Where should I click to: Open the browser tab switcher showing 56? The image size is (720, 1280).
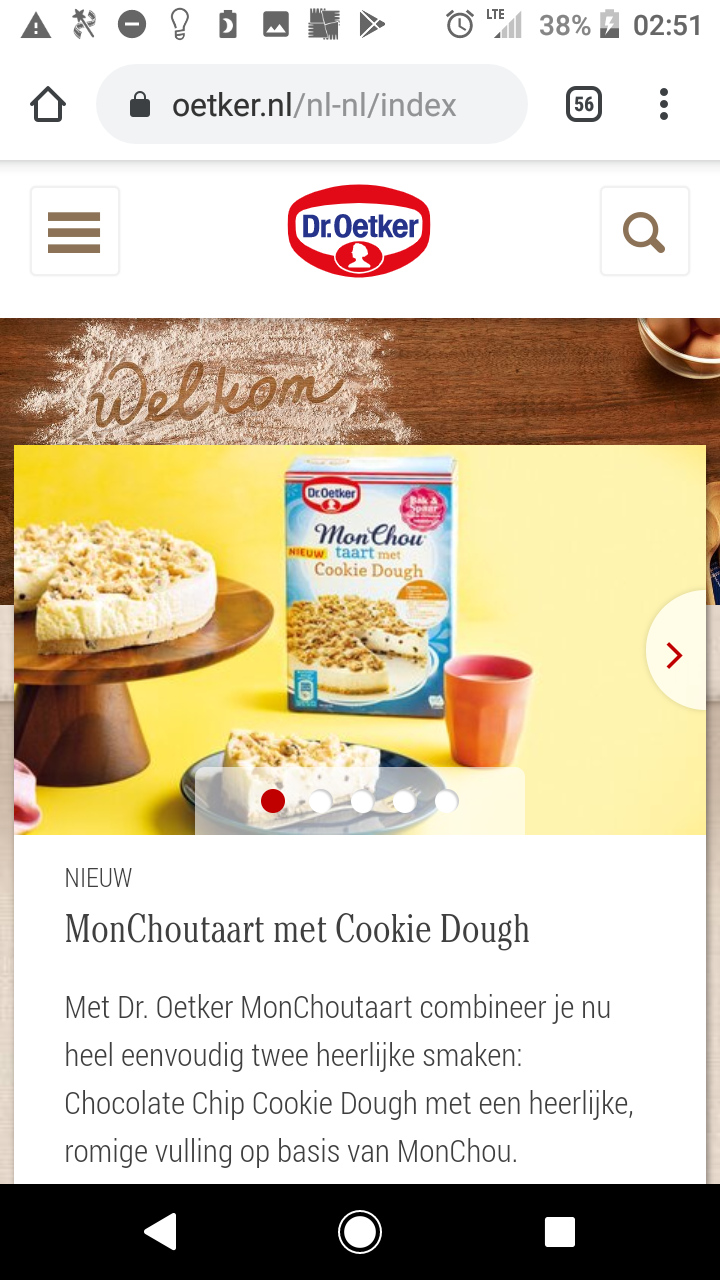coord(584,104)
